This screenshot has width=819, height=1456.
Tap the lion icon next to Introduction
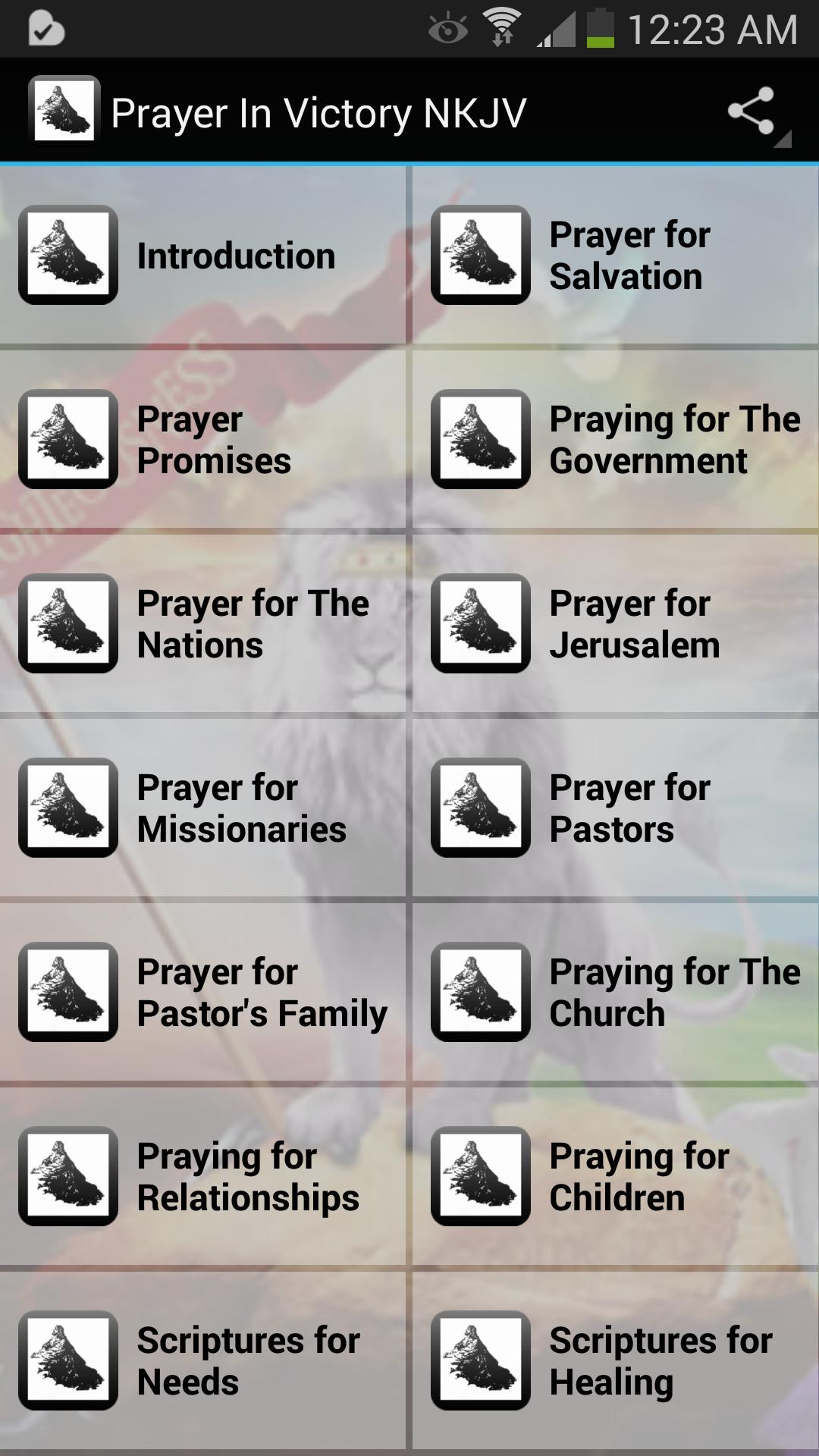point(67,256)
